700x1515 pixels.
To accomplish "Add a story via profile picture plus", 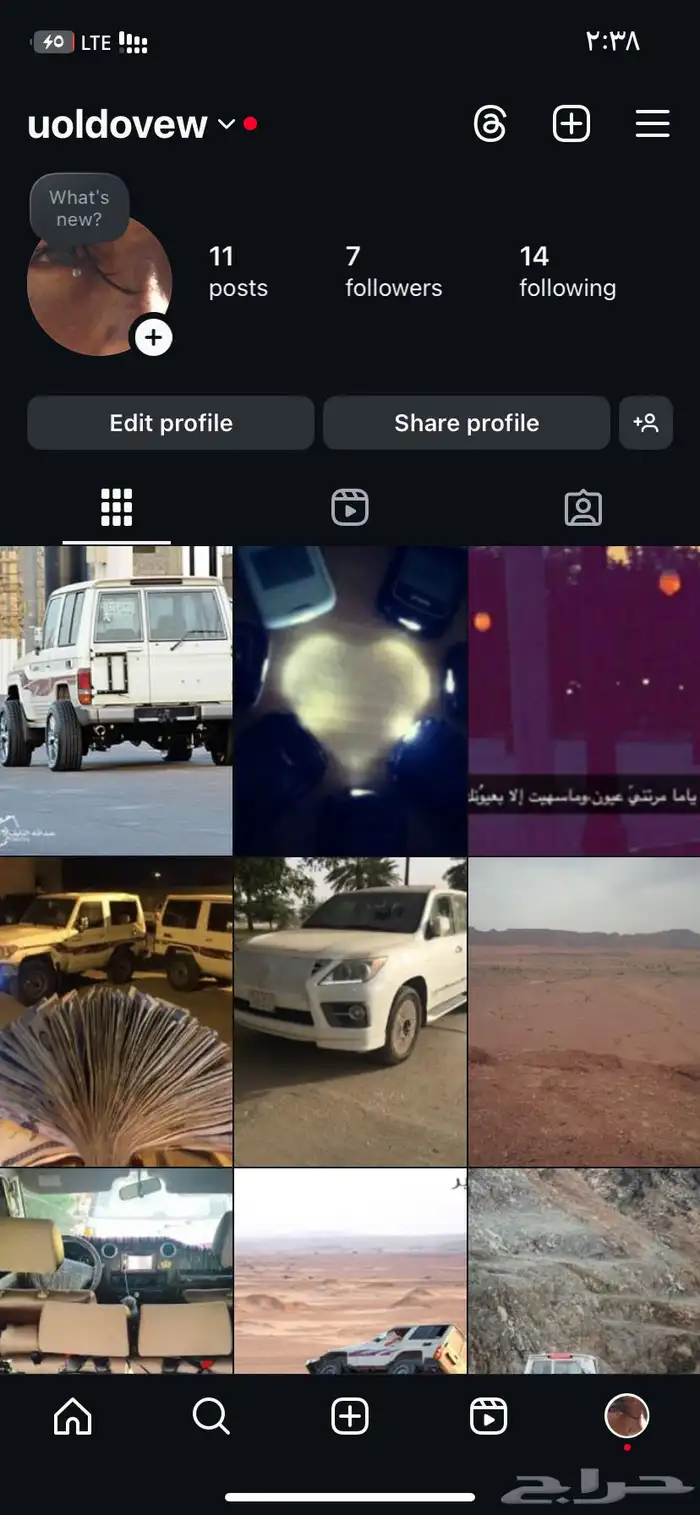I will tap(153, 337).
